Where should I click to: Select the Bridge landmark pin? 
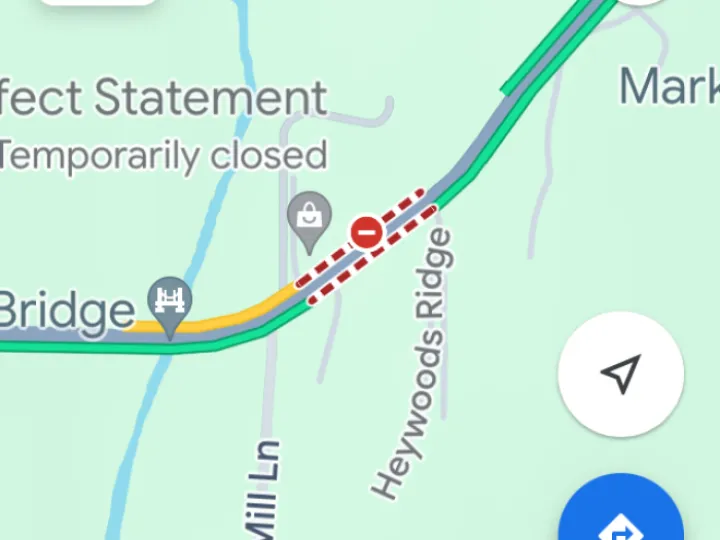(x=170, y=301)
